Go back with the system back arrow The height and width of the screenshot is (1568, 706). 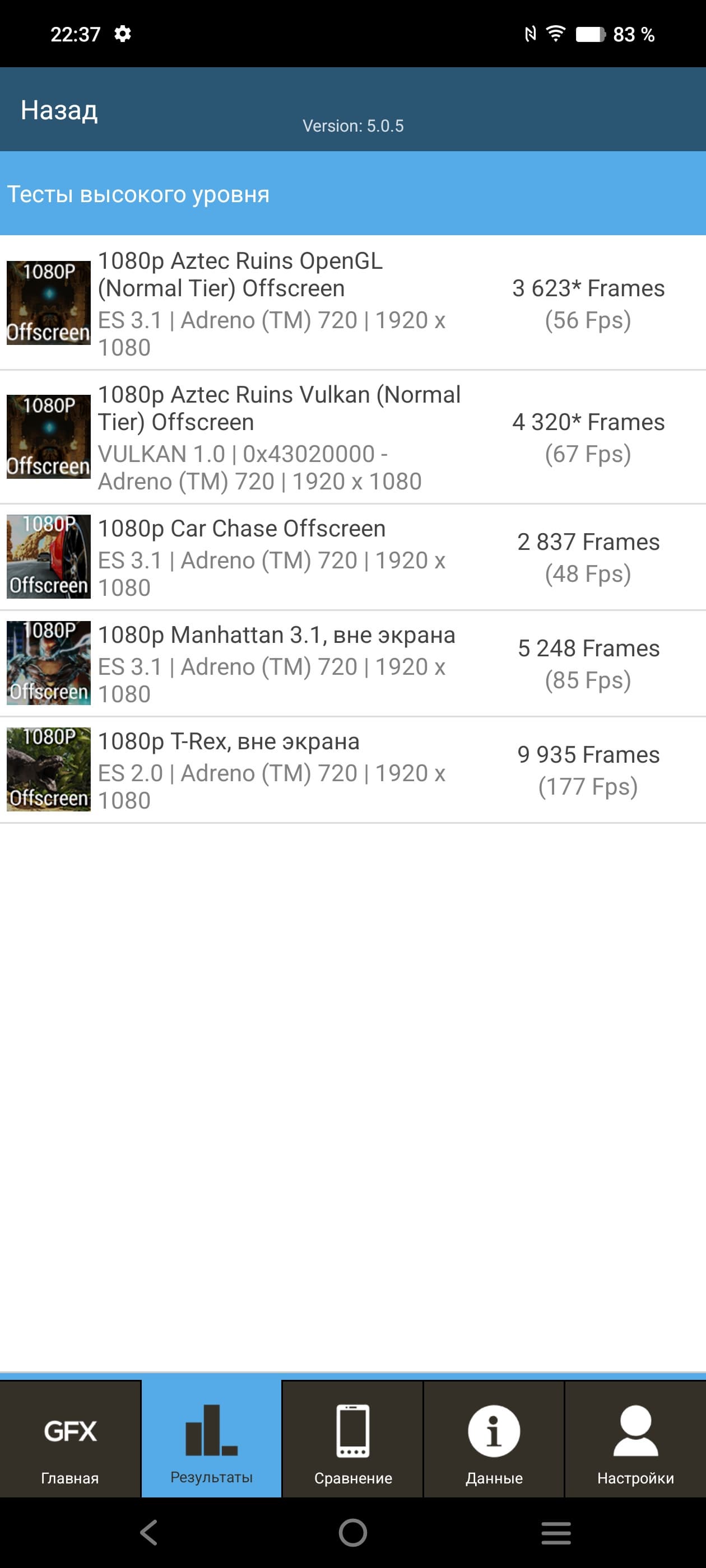point(149,1533)
